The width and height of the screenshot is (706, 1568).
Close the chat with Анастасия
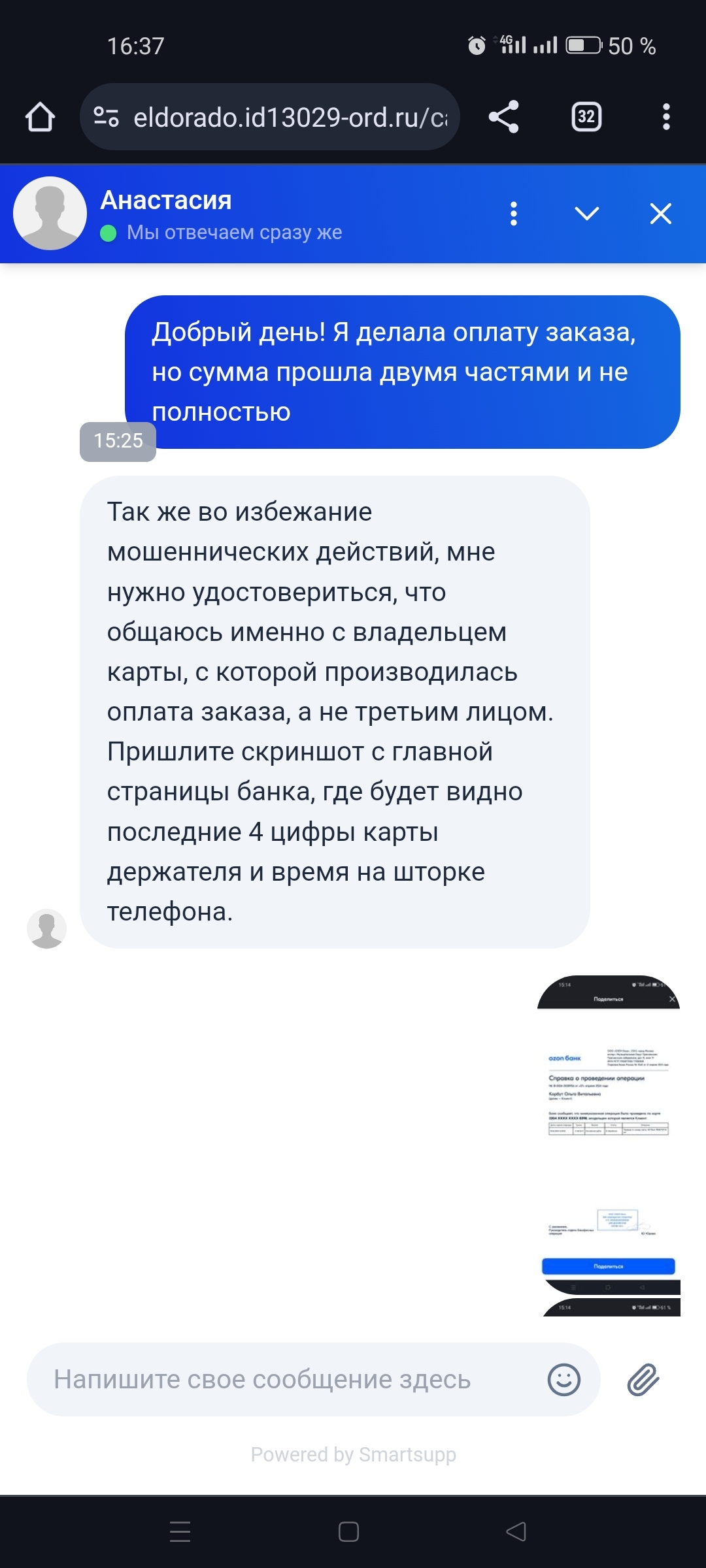(x=660, y=214)
